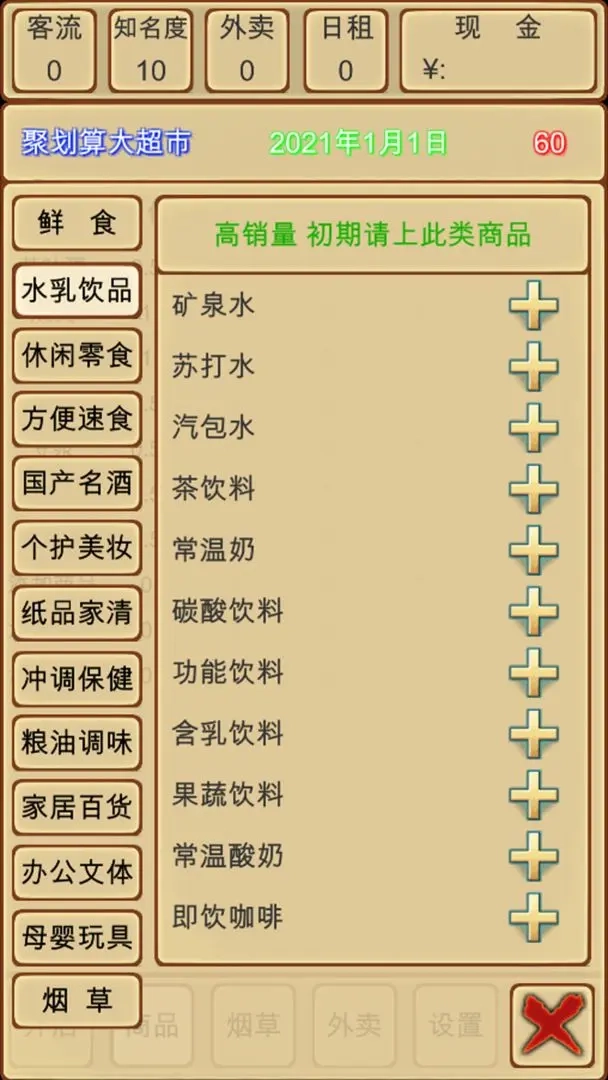This screenshot has height=1080, width=608.
Task: Select the 母婴玩具 category
Action: coord(77,937)
